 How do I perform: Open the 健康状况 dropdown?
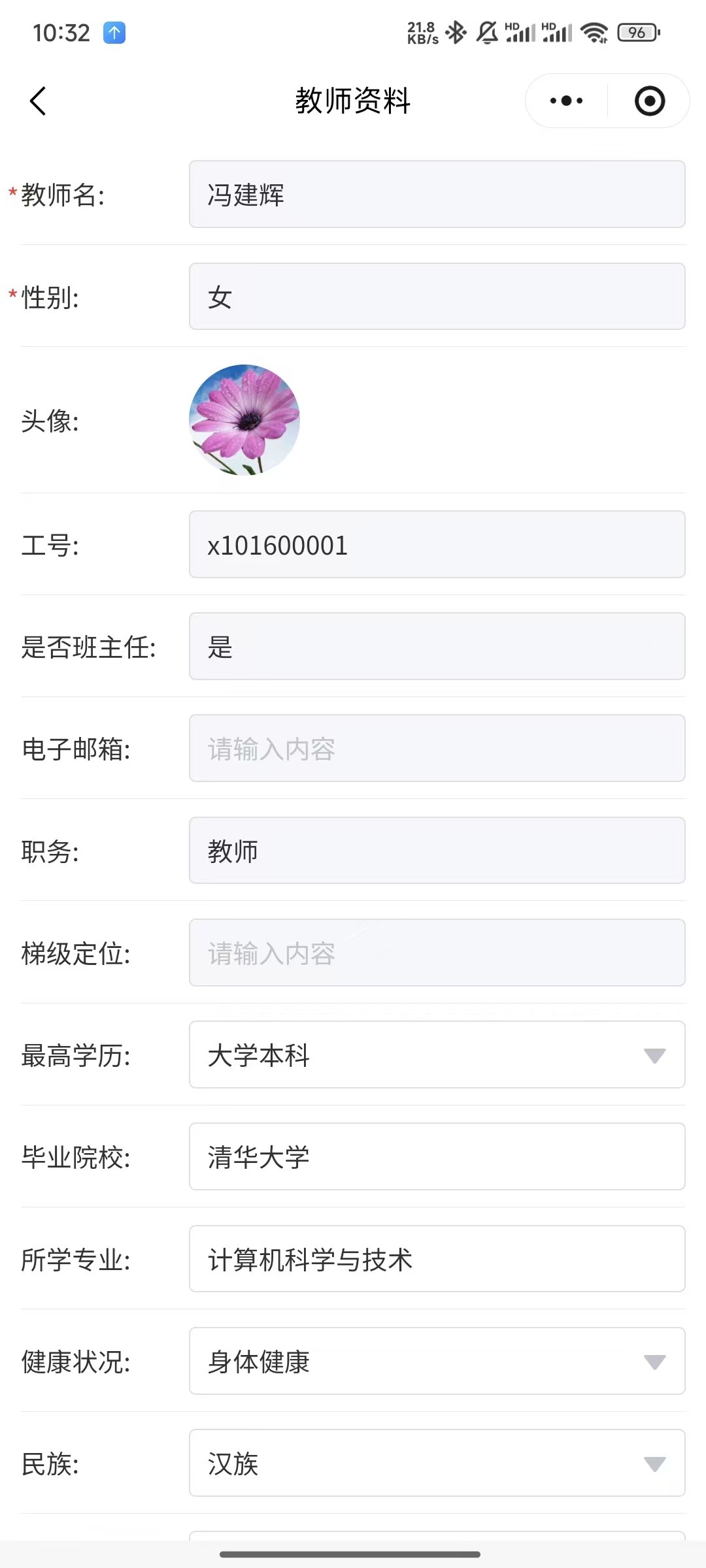(x=437, y=1362)
